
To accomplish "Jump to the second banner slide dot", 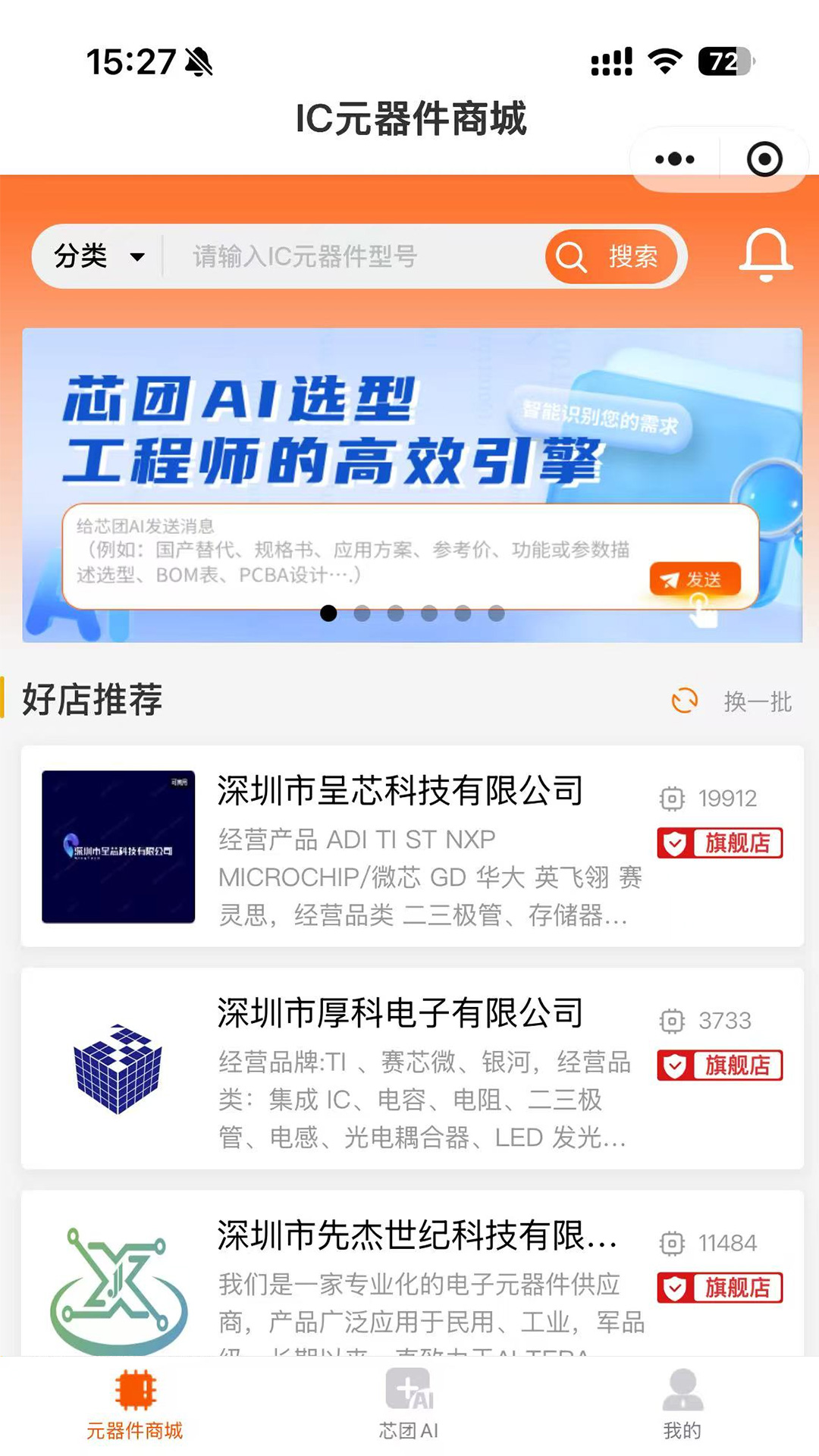I will click(x=362, y=613).
